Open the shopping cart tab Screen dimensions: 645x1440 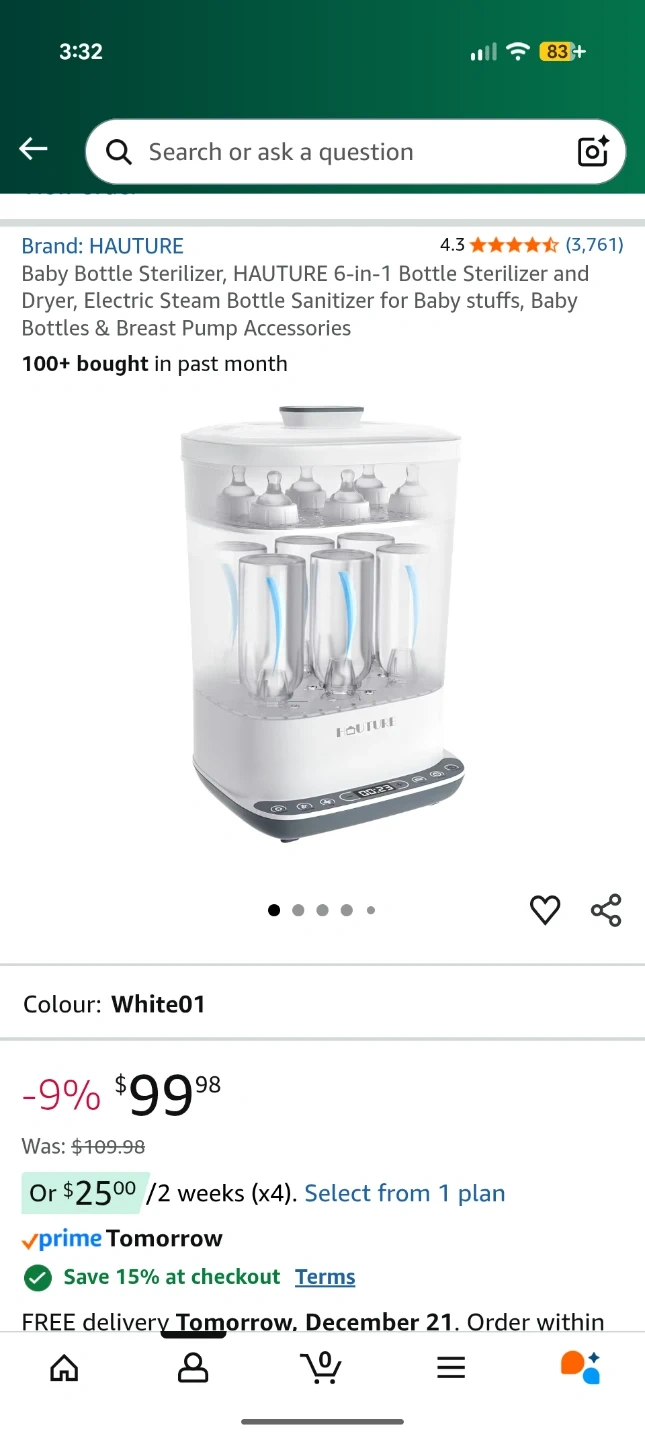coord(321,1367)
